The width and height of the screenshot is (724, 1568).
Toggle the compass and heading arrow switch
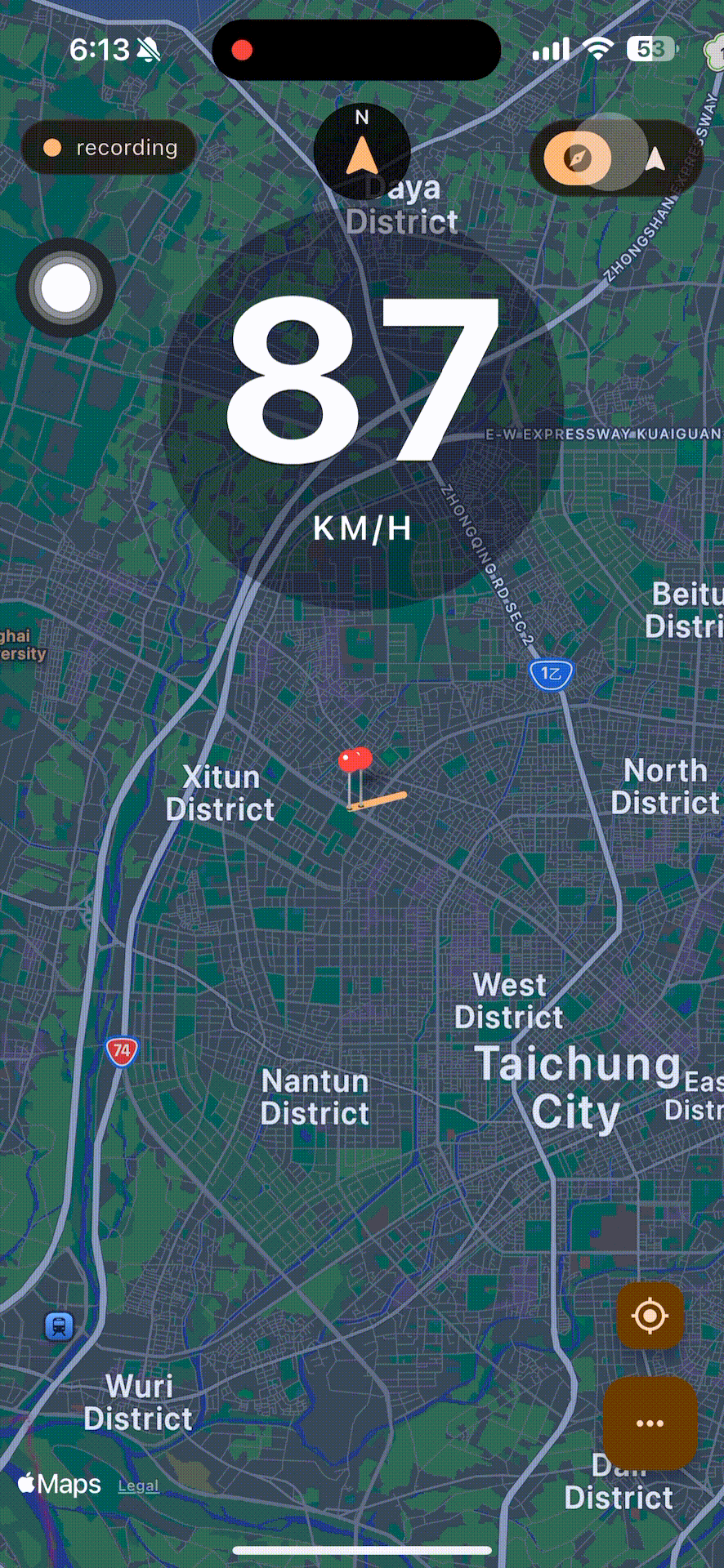[615, 157]
